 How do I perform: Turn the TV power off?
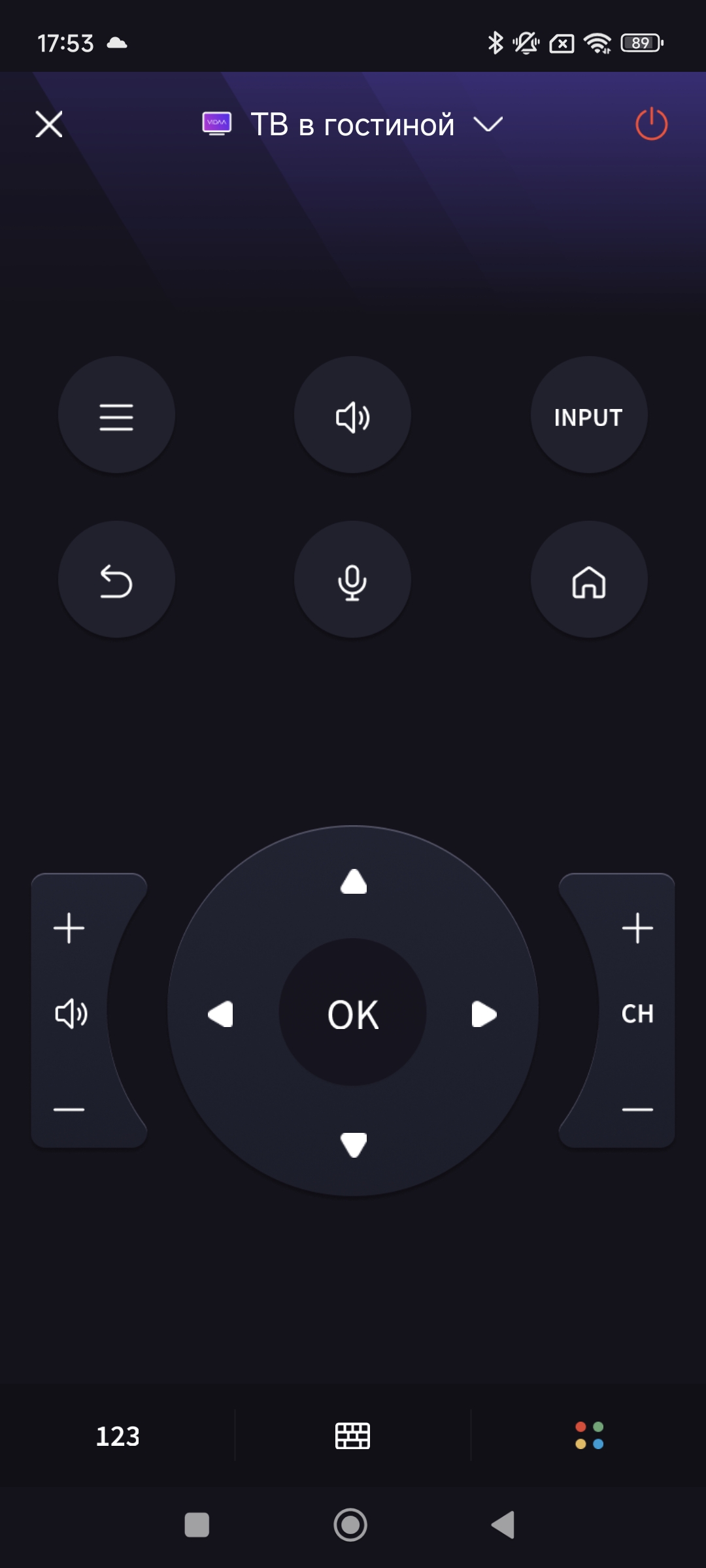pyautogui.click(x=651, y=124)
